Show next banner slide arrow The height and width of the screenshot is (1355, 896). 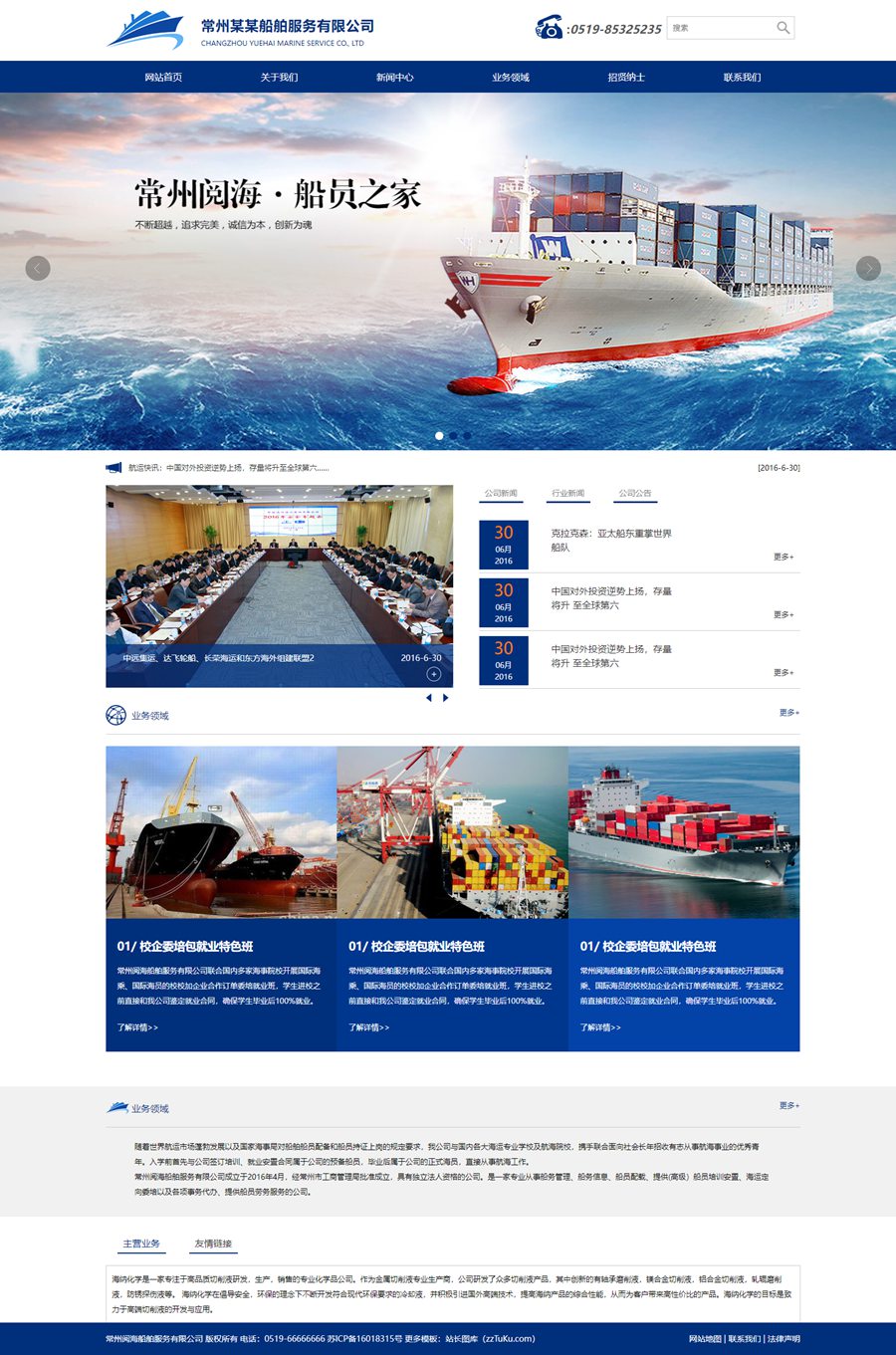868,268
